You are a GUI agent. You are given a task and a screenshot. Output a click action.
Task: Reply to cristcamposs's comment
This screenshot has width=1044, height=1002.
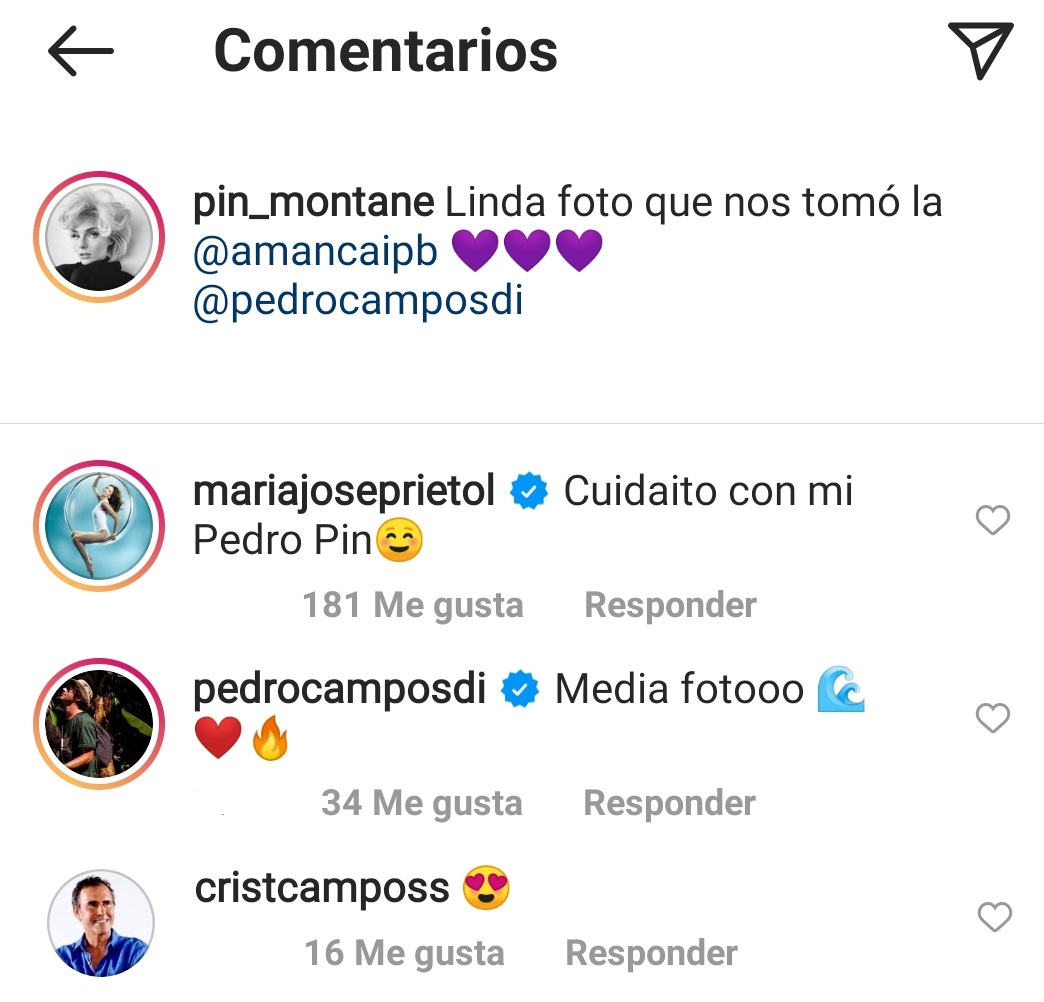point(651,953)
